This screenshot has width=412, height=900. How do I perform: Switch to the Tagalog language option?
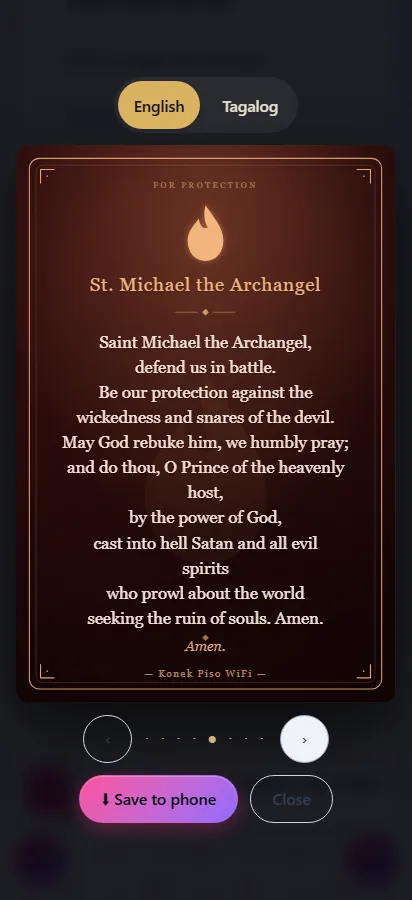tap(250, 106)
